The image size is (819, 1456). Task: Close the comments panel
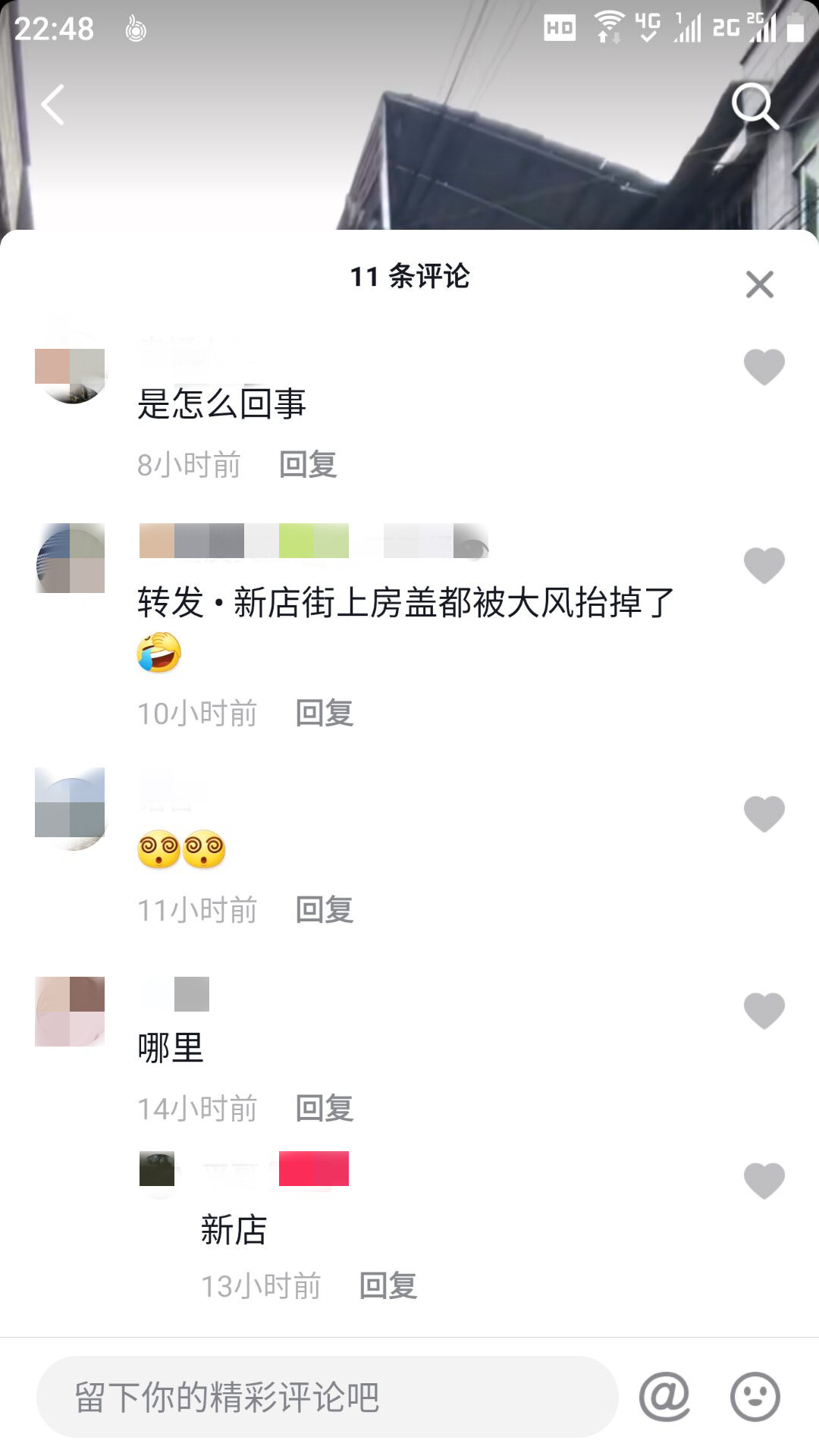tap(759, 284)
